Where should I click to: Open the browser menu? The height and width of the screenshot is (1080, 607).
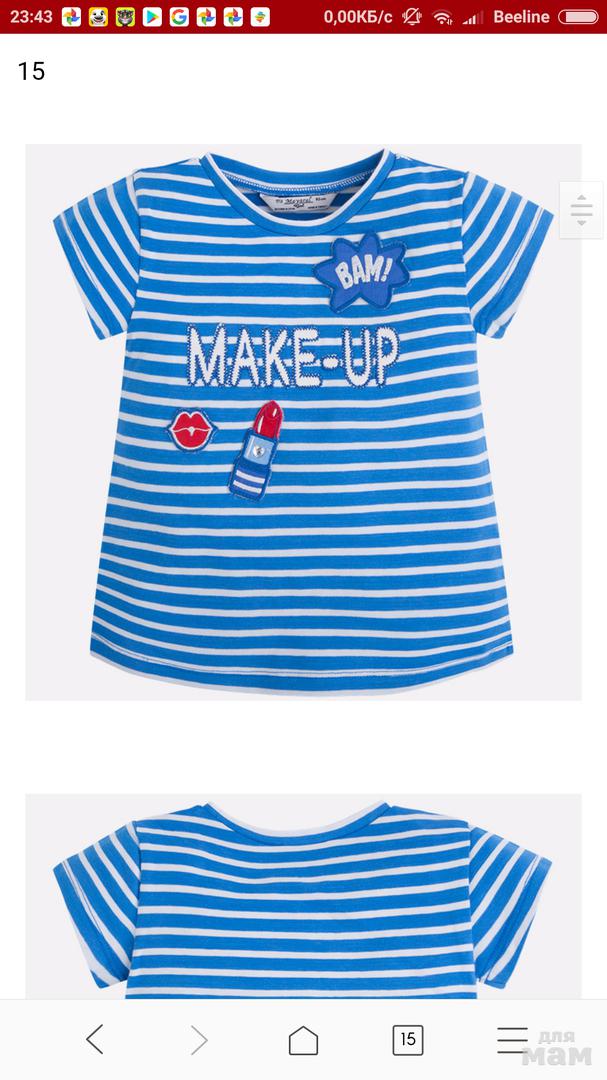[512, 1040]
